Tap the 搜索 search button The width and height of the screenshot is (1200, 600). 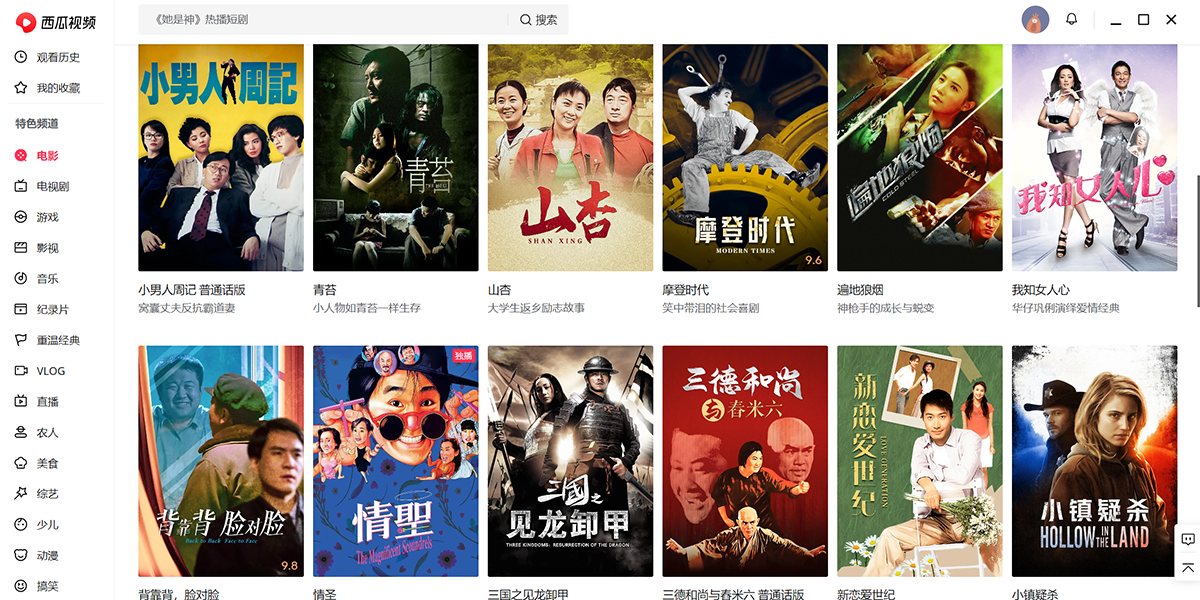[539, 20]
